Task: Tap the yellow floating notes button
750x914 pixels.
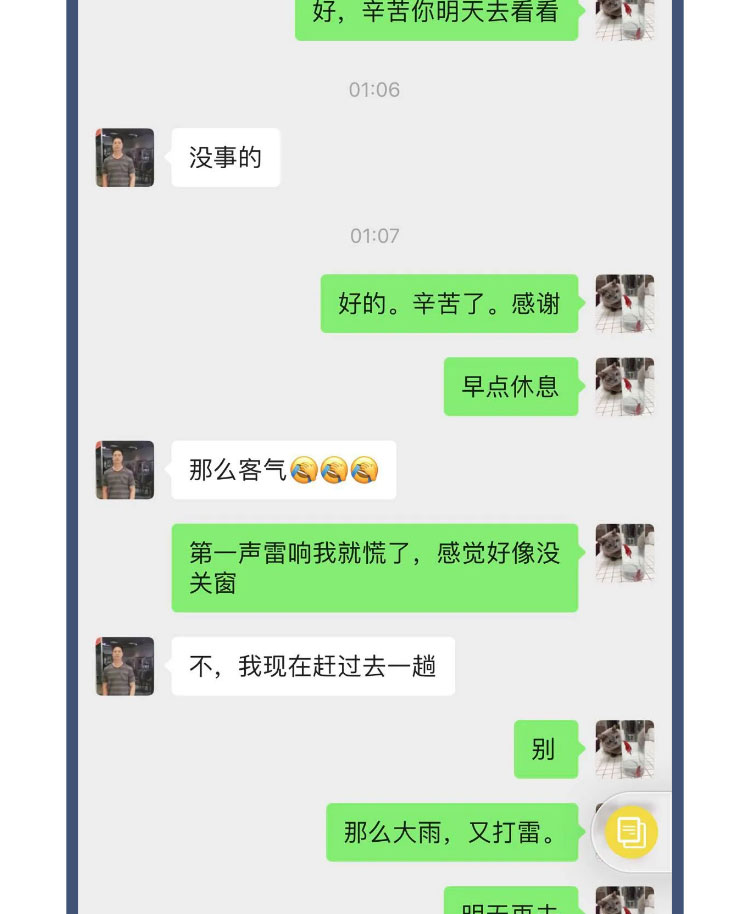Action: coord(631,831)
